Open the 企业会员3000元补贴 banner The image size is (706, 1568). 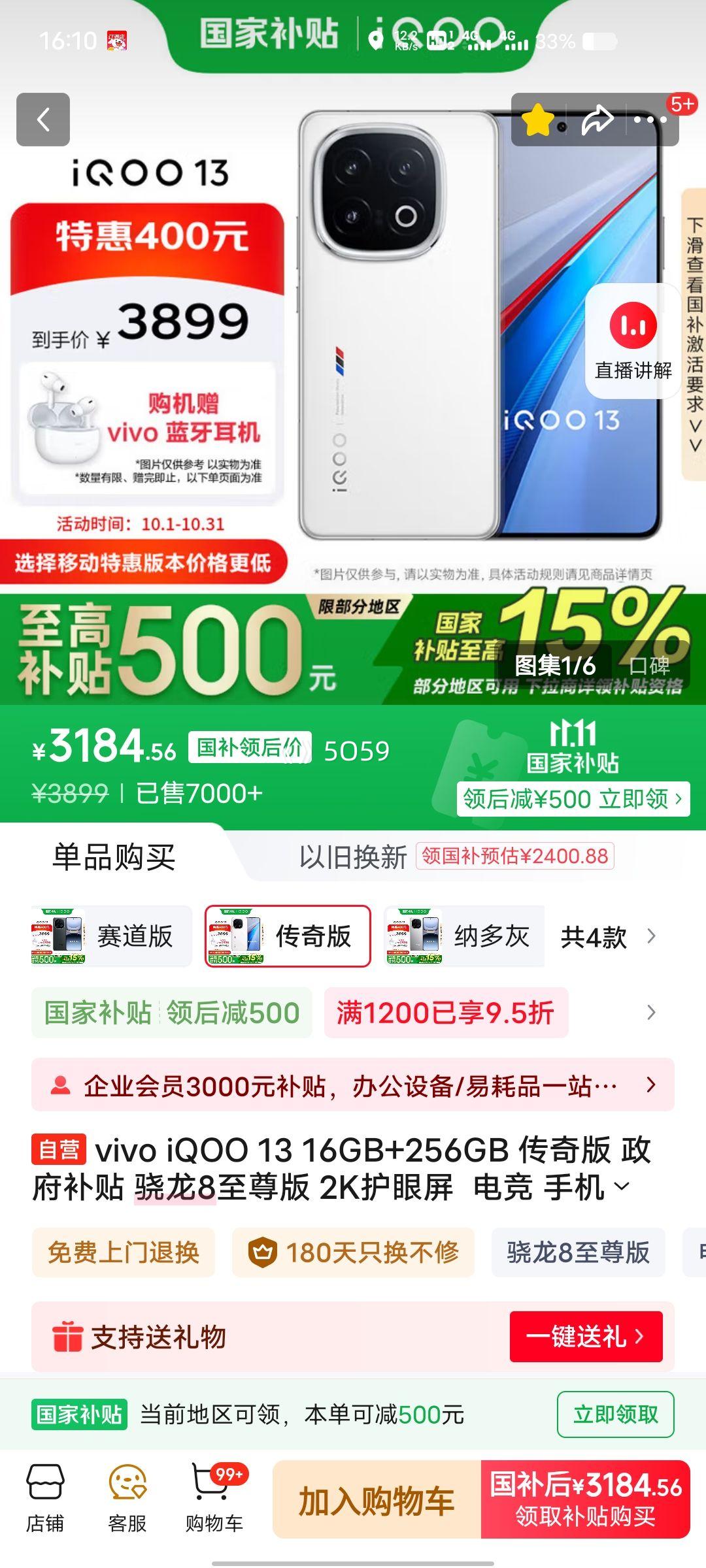pos(353,1085)
